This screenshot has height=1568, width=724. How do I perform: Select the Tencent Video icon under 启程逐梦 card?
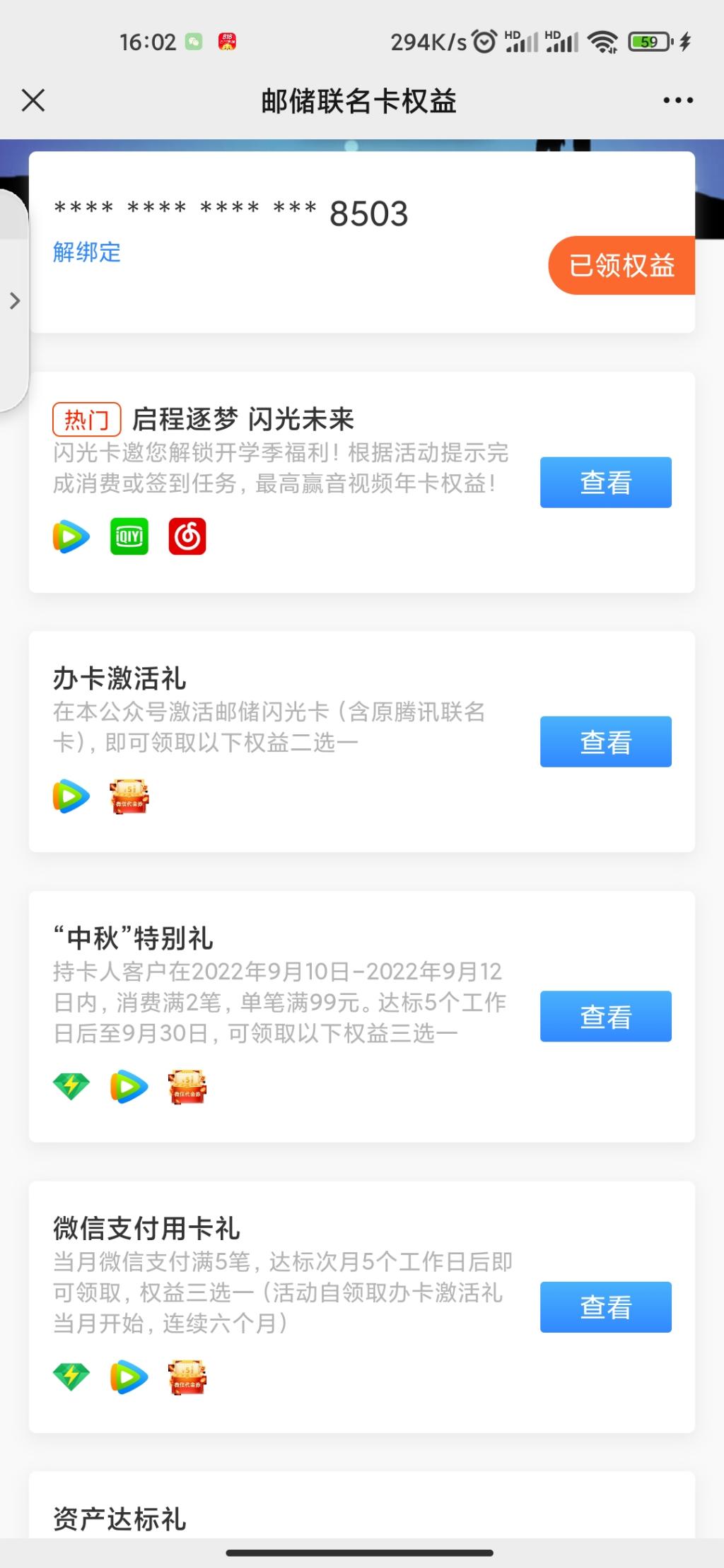[70, 536]
